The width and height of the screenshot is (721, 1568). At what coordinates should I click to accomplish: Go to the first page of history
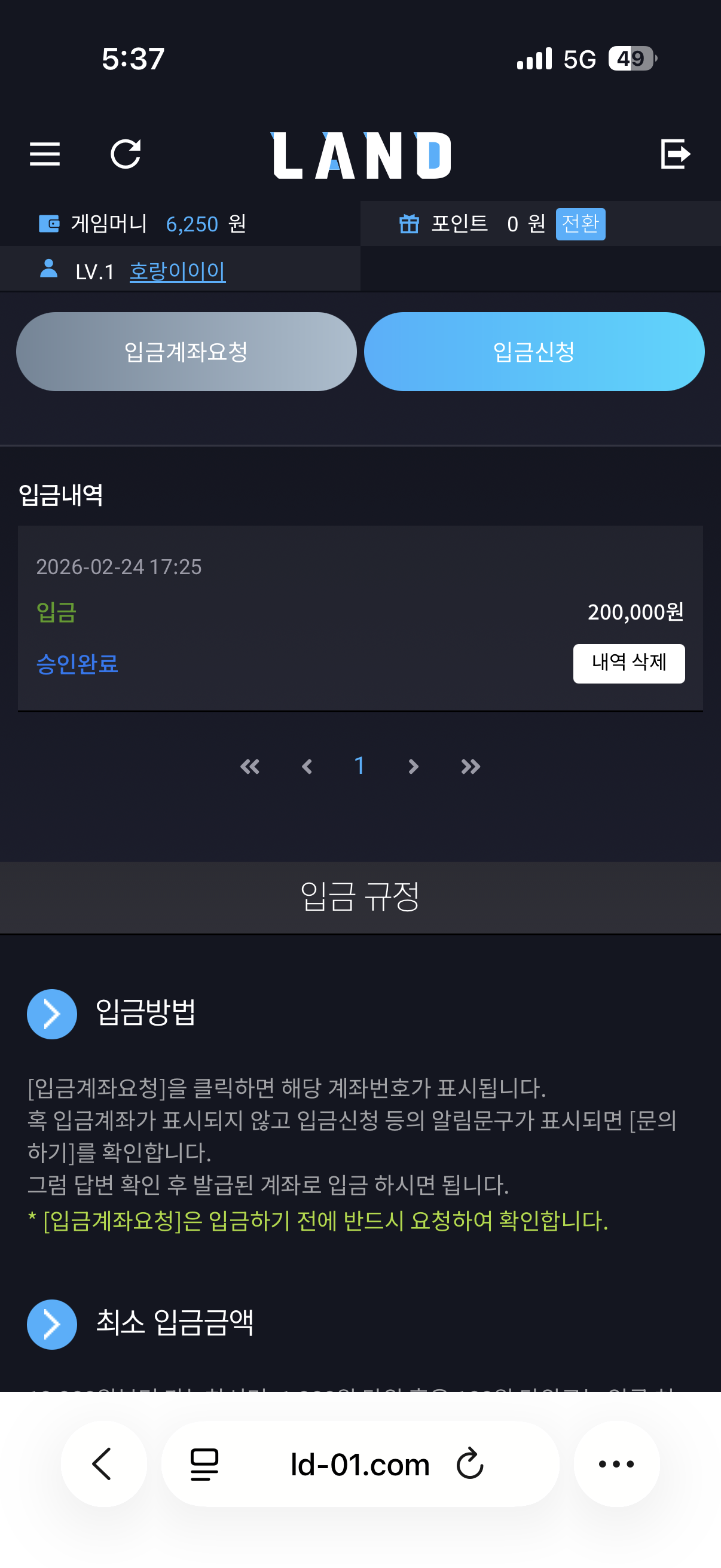(250, 766)
